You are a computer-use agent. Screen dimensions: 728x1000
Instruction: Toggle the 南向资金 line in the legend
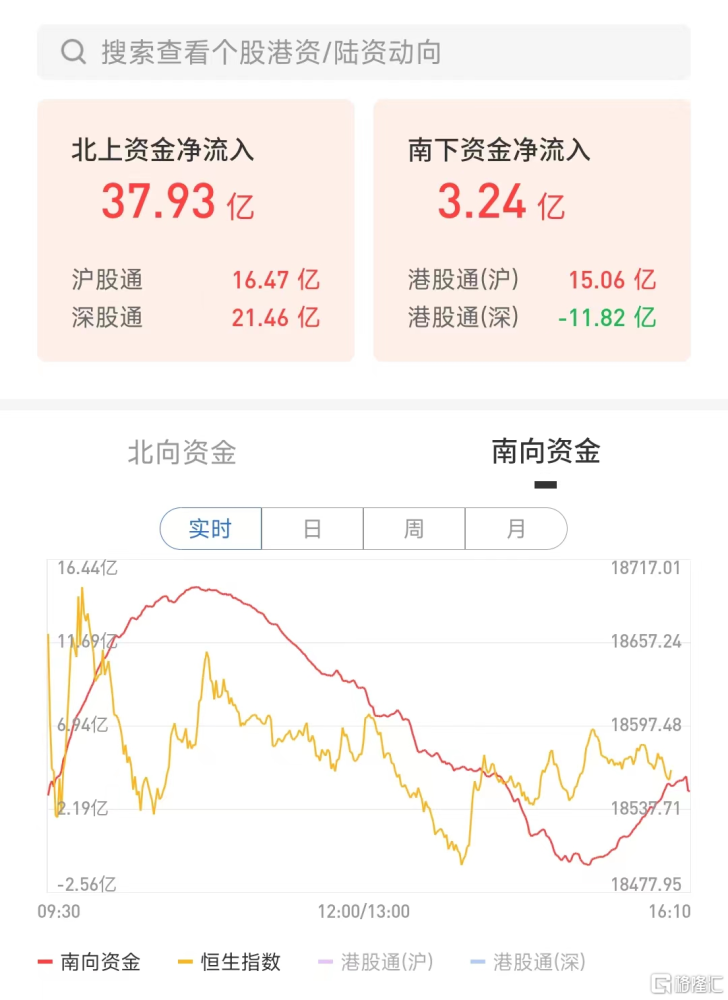[x=89, y=962]
